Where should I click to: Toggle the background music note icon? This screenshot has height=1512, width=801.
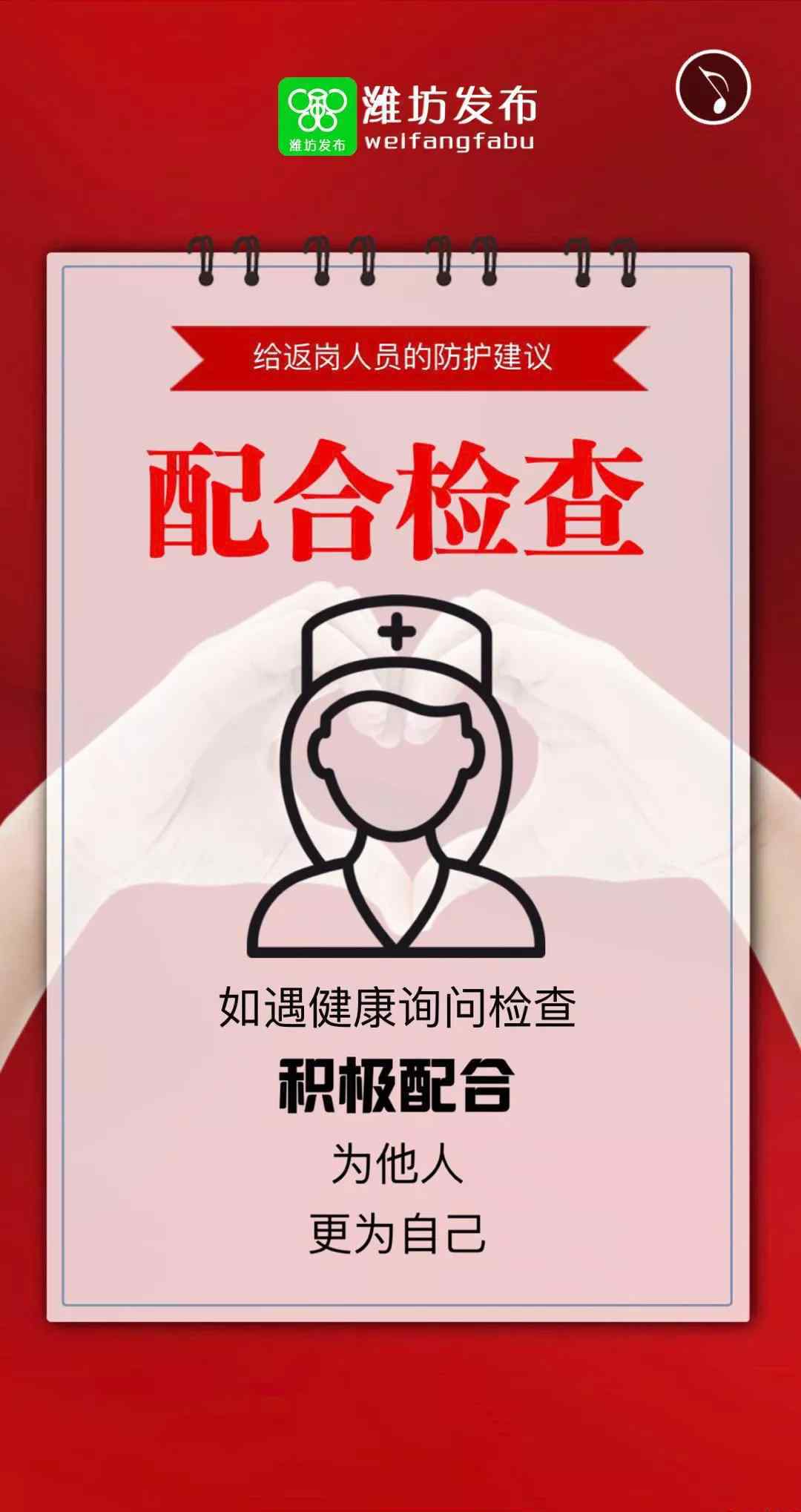tap(713, 87)
